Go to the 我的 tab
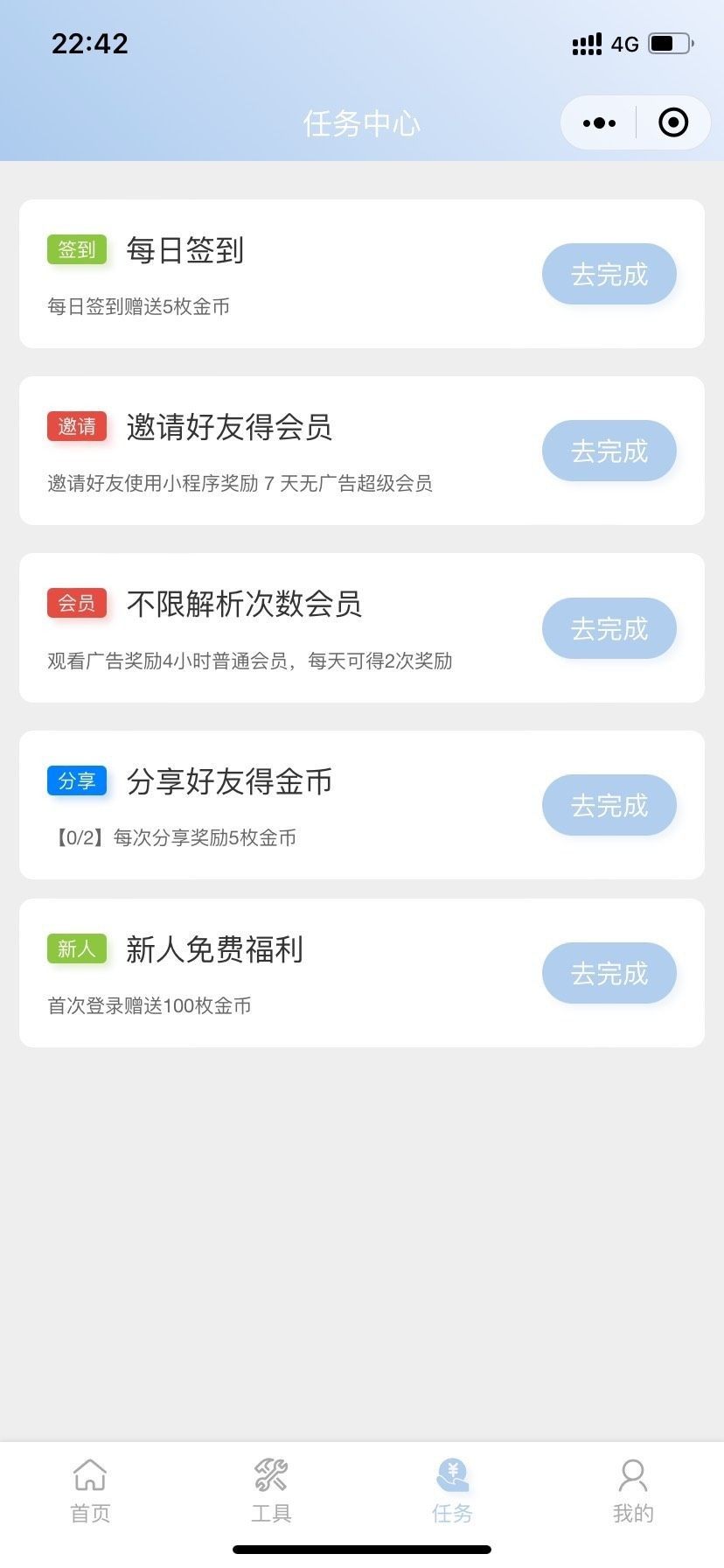This screenshot has height=1568, width=724. (x=633, y=1490)
